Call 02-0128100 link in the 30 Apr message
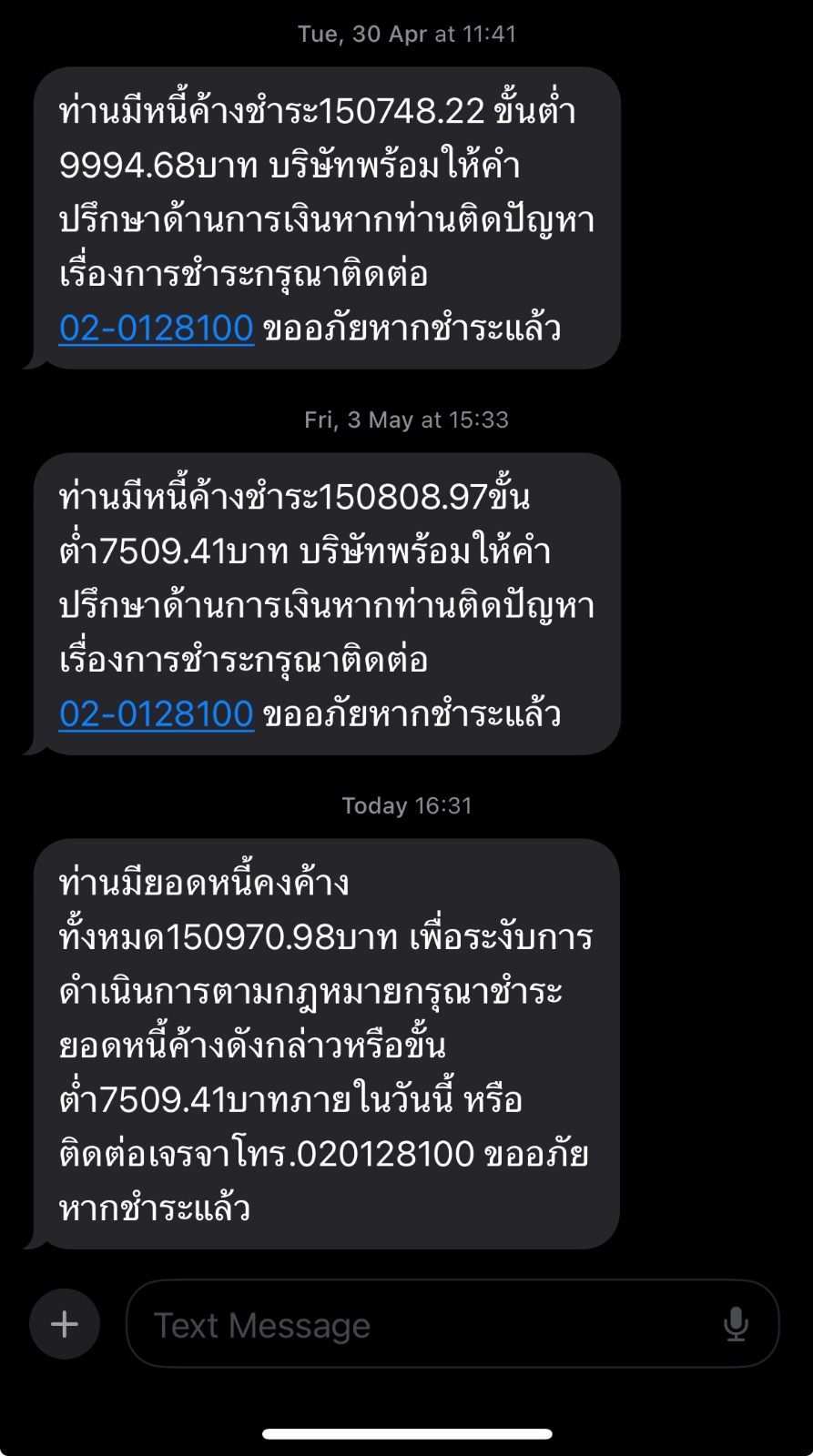Screen dimensions: 813x1456 tap(157, 328)
